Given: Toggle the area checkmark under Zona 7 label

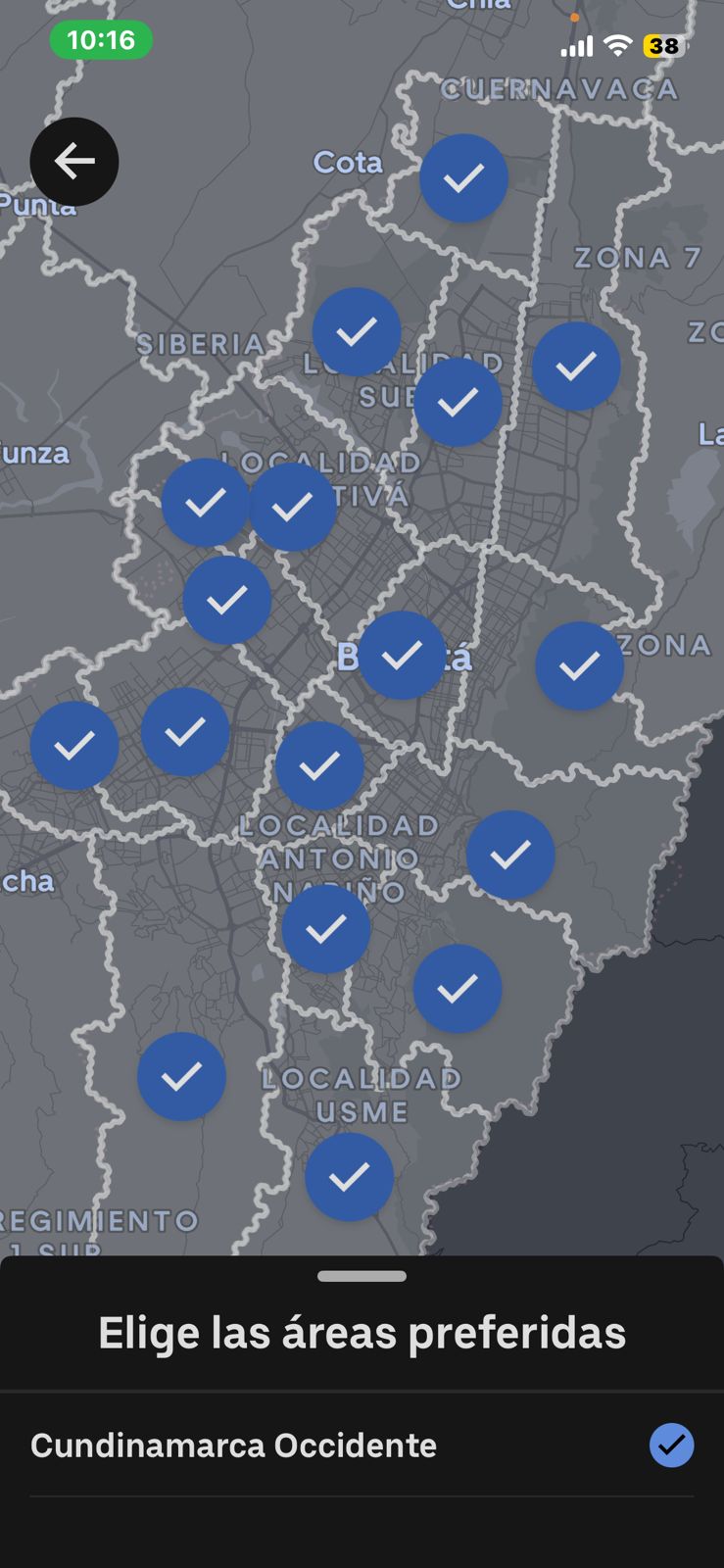Looking at the screenshot, I should coord(576,366).
